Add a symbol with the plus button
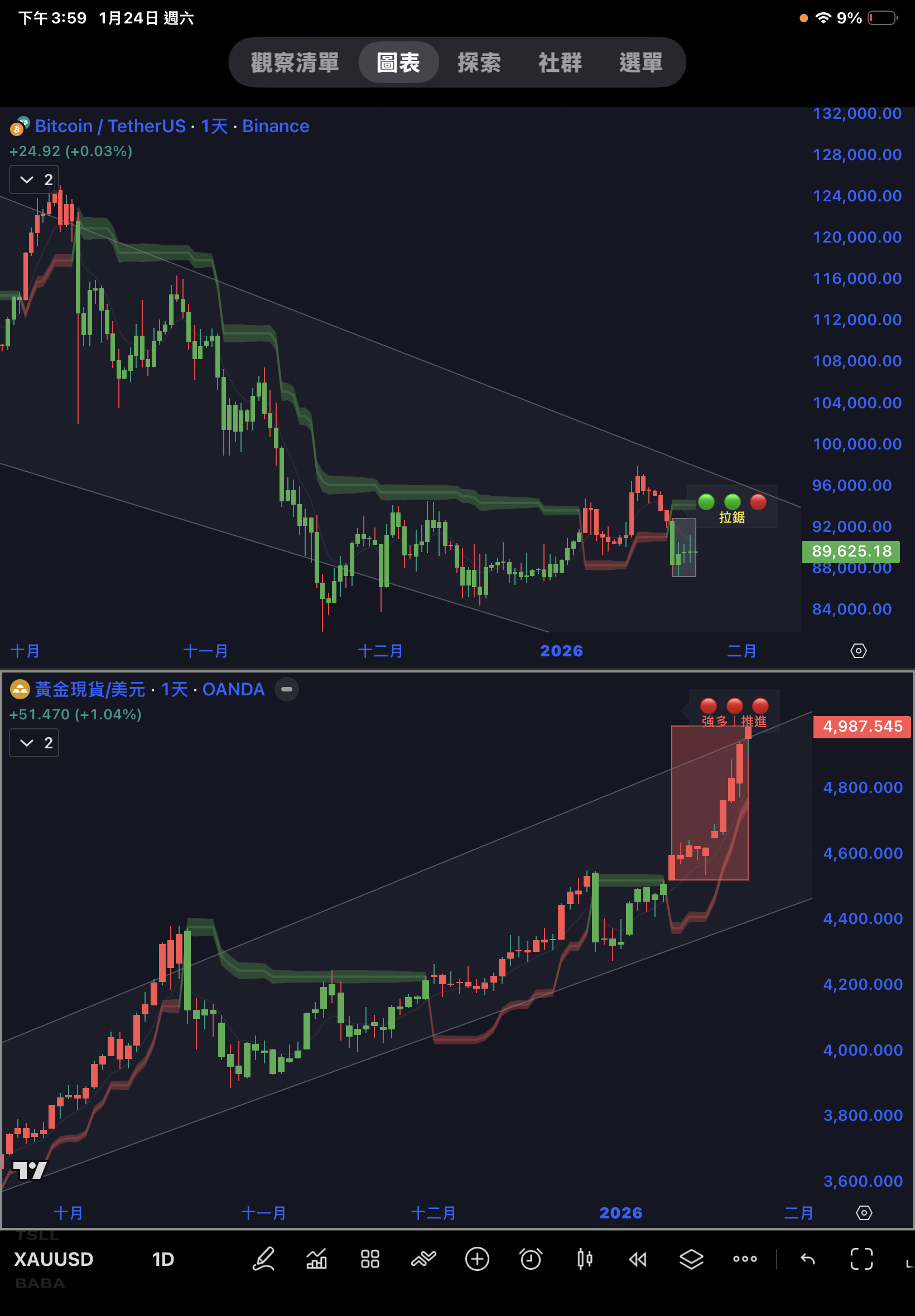Image resolution: width=915 pixels, height=1316 pixels. (x=477, y=1259)
